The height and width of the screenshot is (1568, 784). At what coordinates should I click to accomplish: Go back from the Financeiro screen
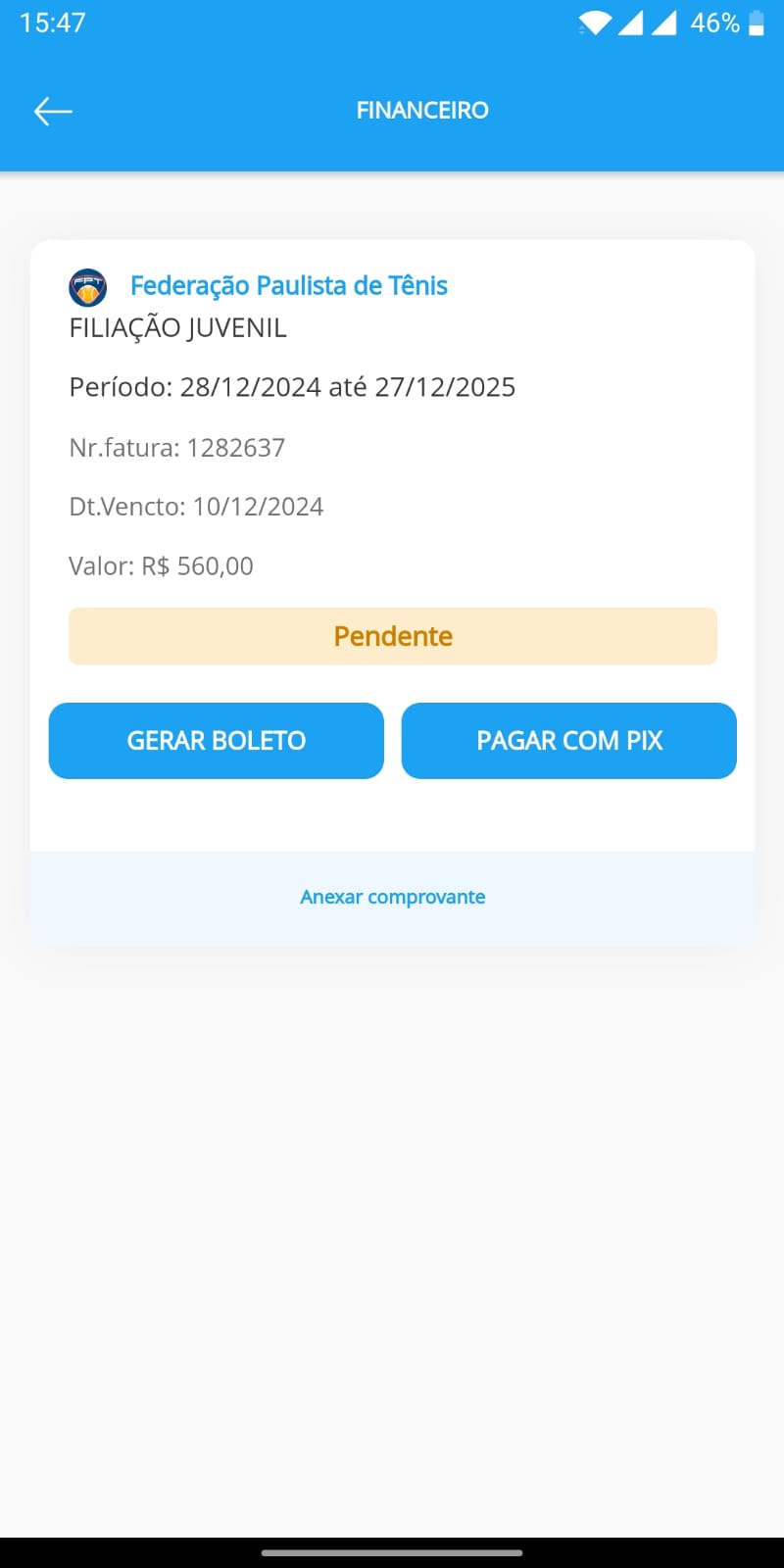(x=53, y=111)
